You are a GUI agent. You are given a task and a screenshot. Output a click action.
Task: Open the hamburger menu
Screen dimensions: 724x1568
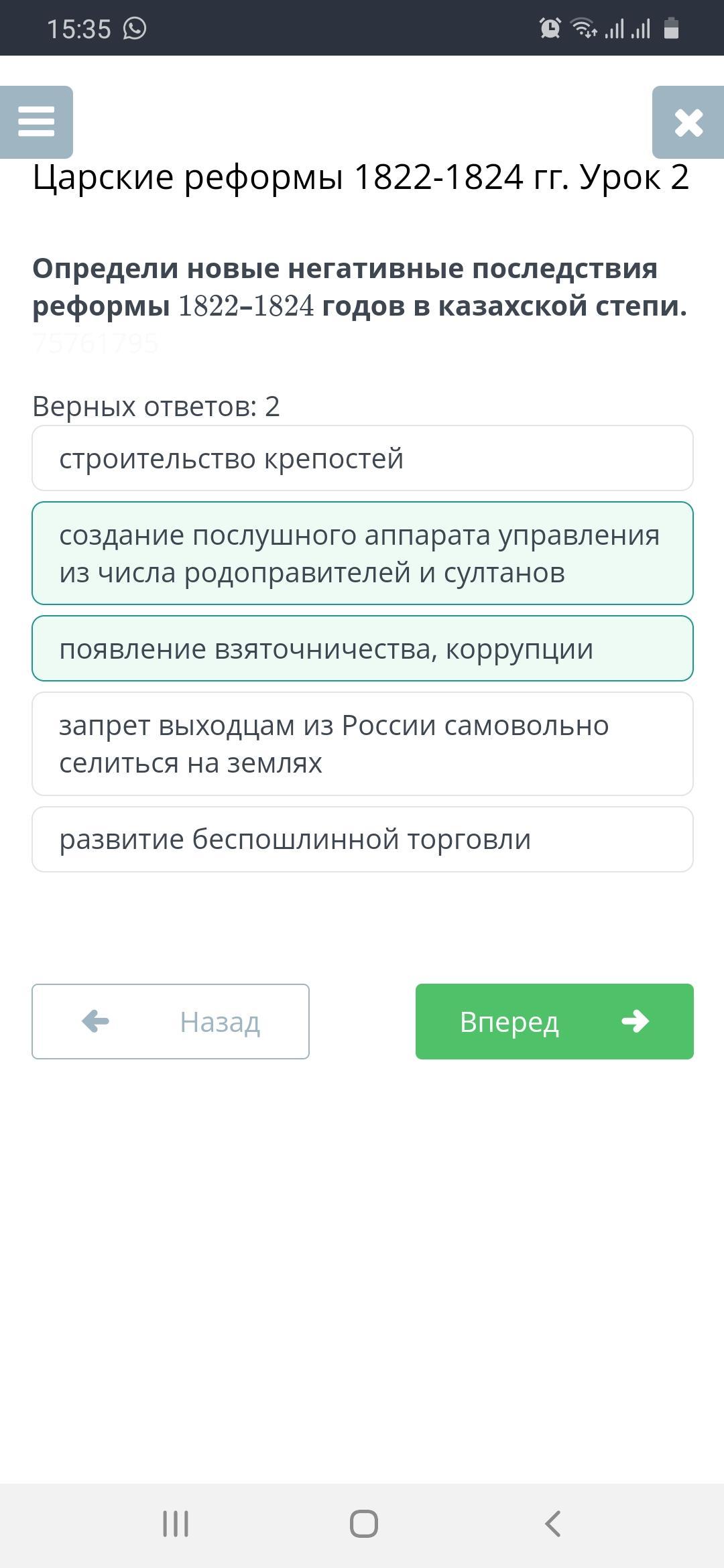[x=36, y=122]
